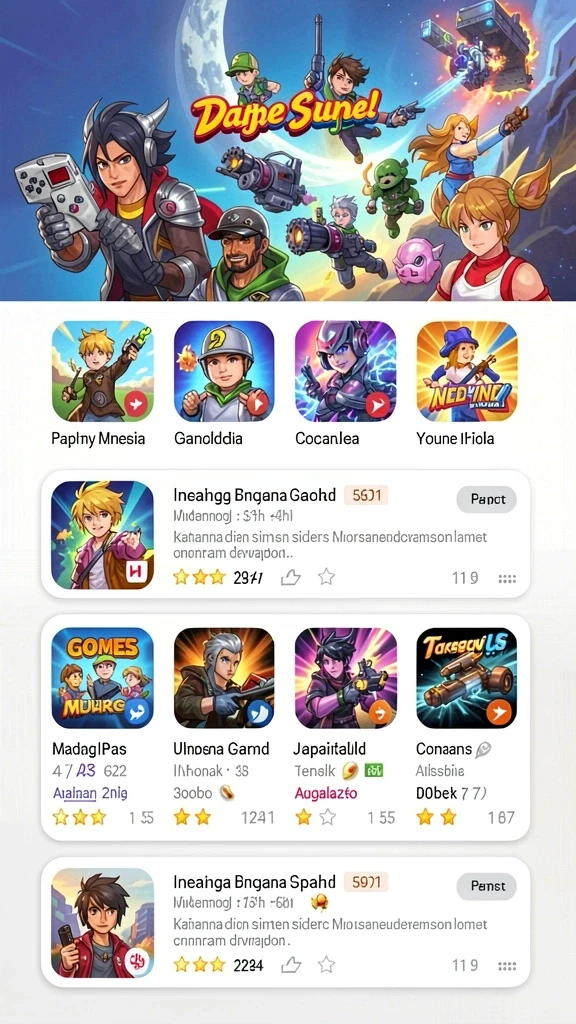Viewport: 576px width, 1024px height.
Task: Favorite Ineahgg Bngana Gaohd with the star outline
Action: (326, 577)
